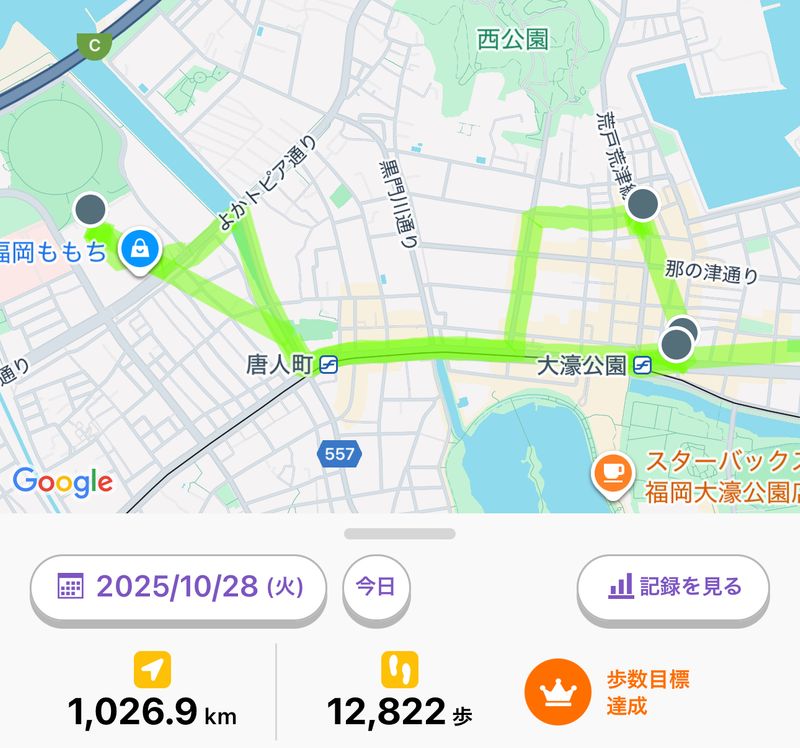Tap the gray location pin near 荒戸
Screen dimensions: 800x748
pyautogui.click(x=643, y=205)
